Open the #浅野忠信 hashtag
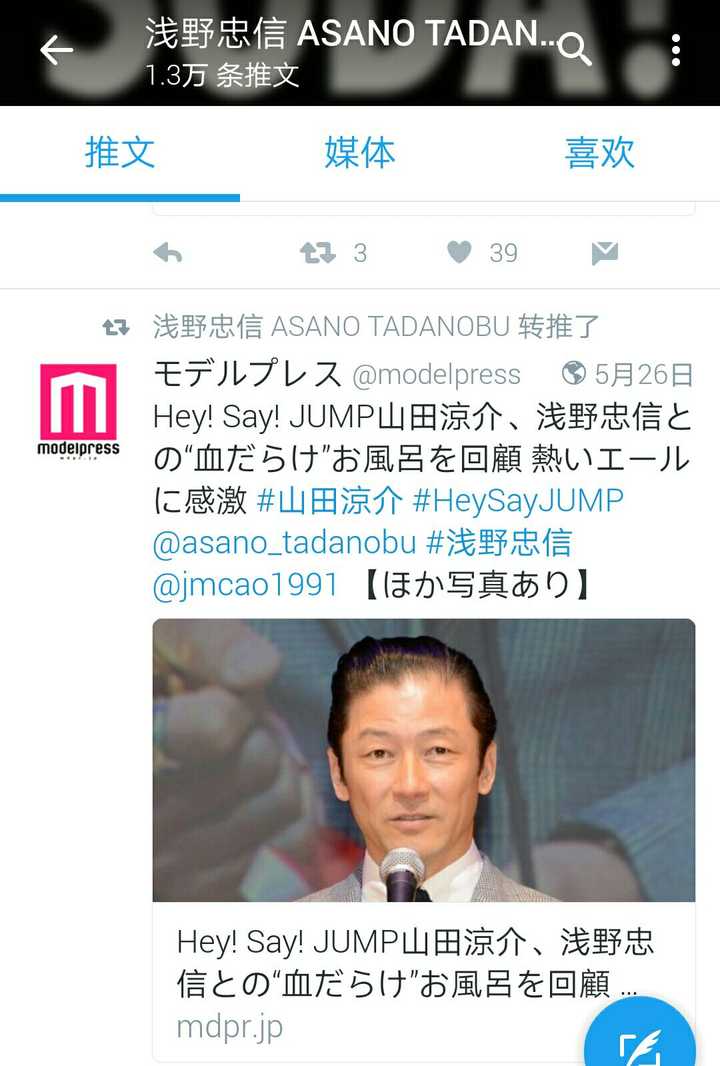This screenshot has width=720, height=1066. click(498, 542)
